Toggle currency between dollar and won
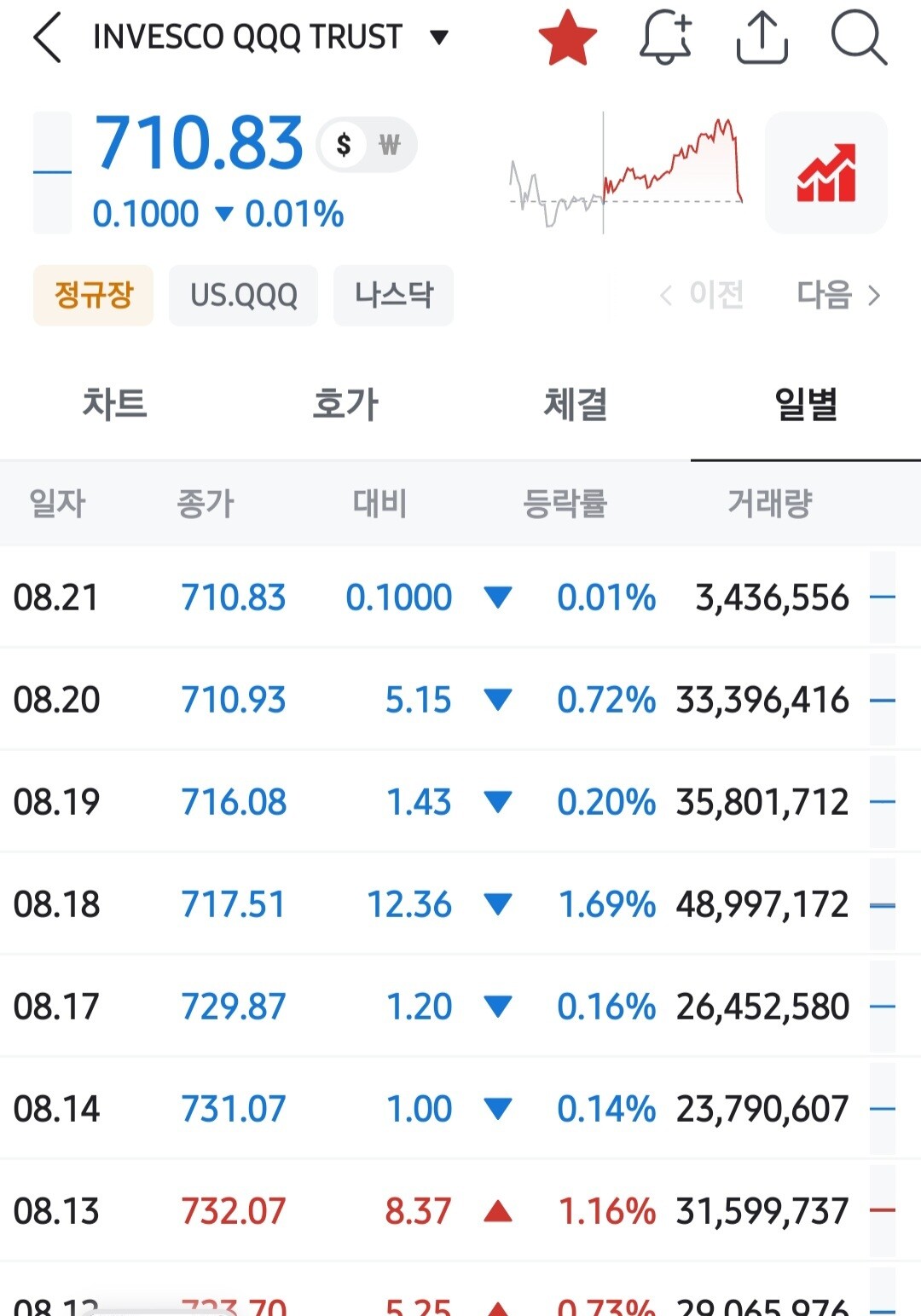Viewport: 921px width, 1316px height. click(367, 145)
